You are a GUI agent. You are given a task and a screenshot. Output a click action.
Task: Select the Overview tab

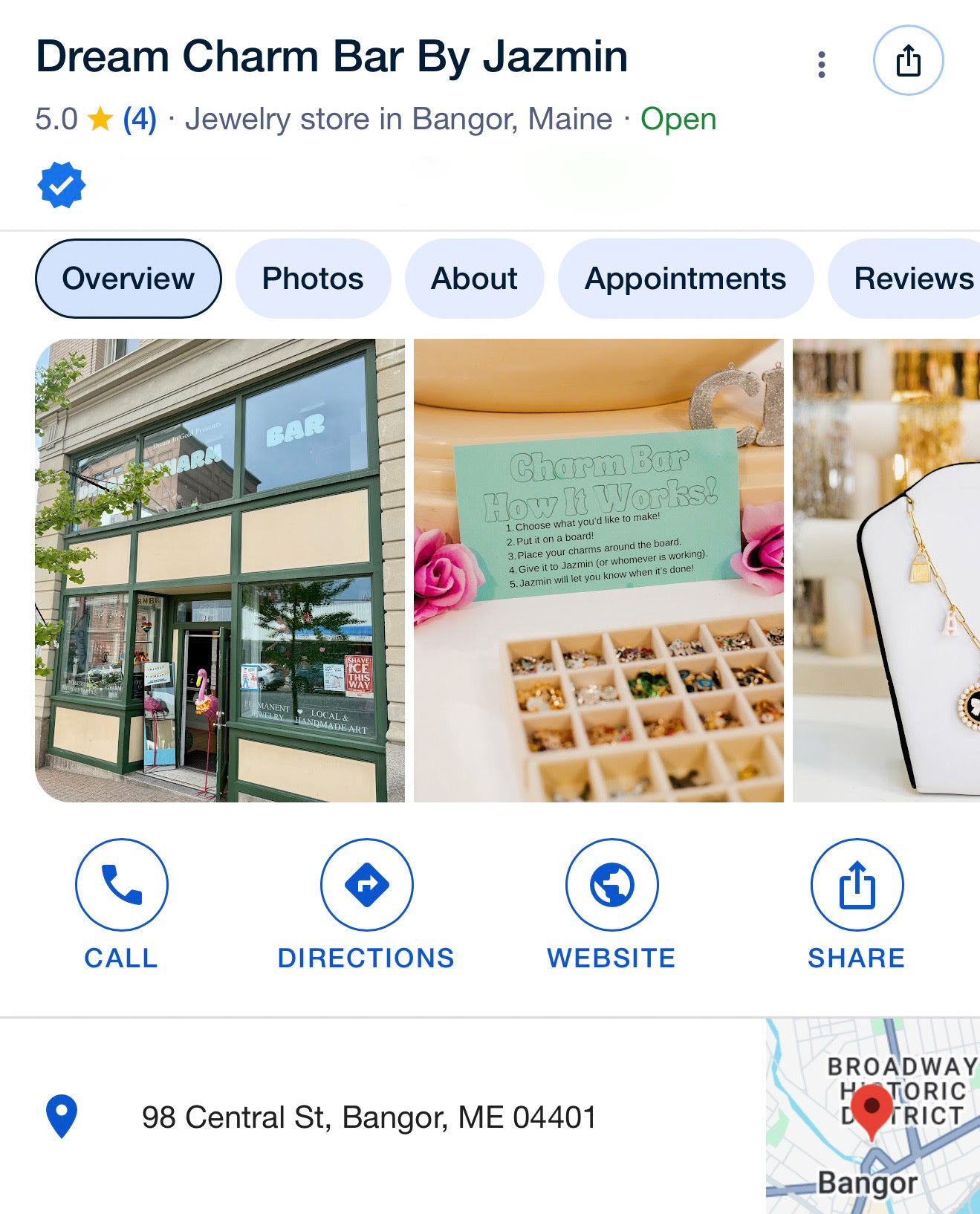tap(128, 279)
